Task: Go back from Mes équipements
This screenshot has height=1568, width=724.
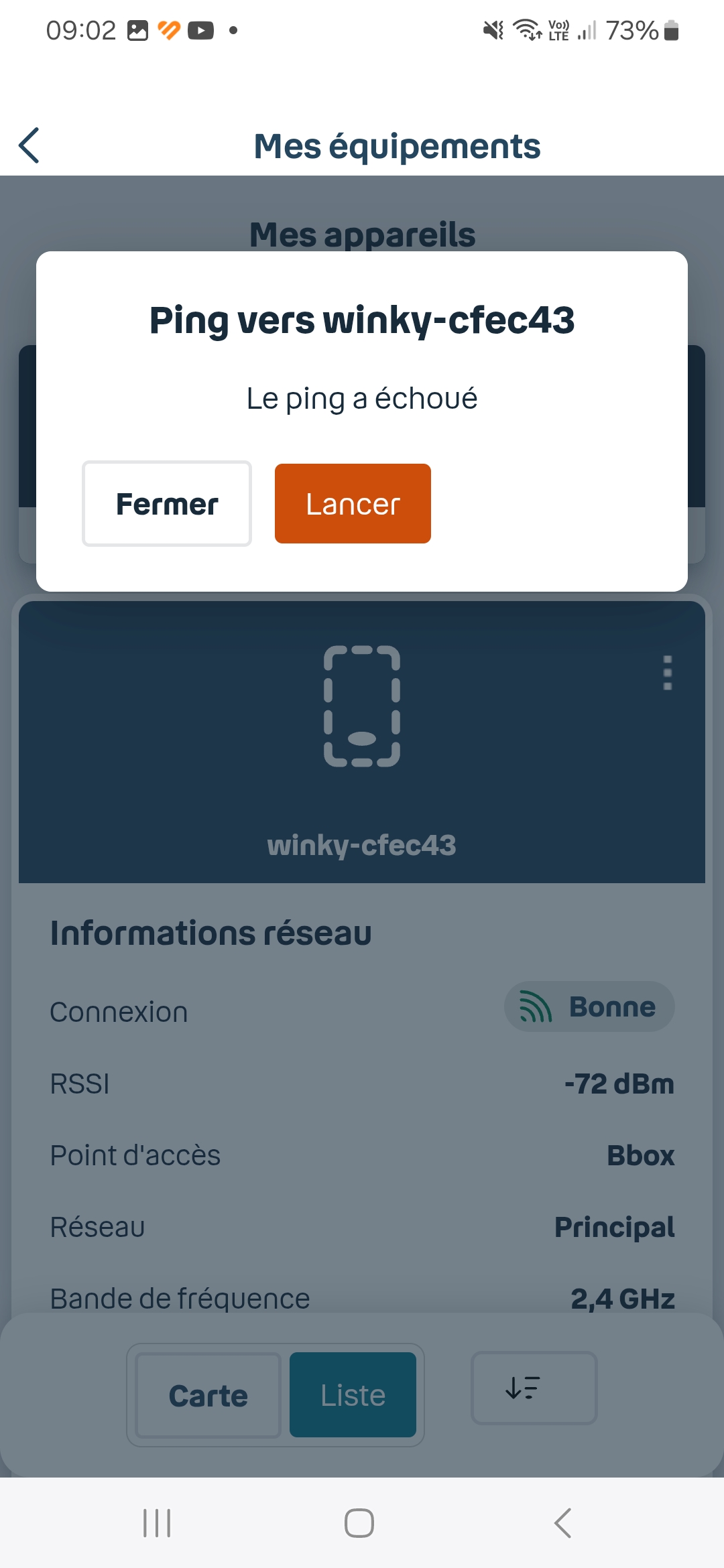Action: pyautogui.click(x=29, y=145)
